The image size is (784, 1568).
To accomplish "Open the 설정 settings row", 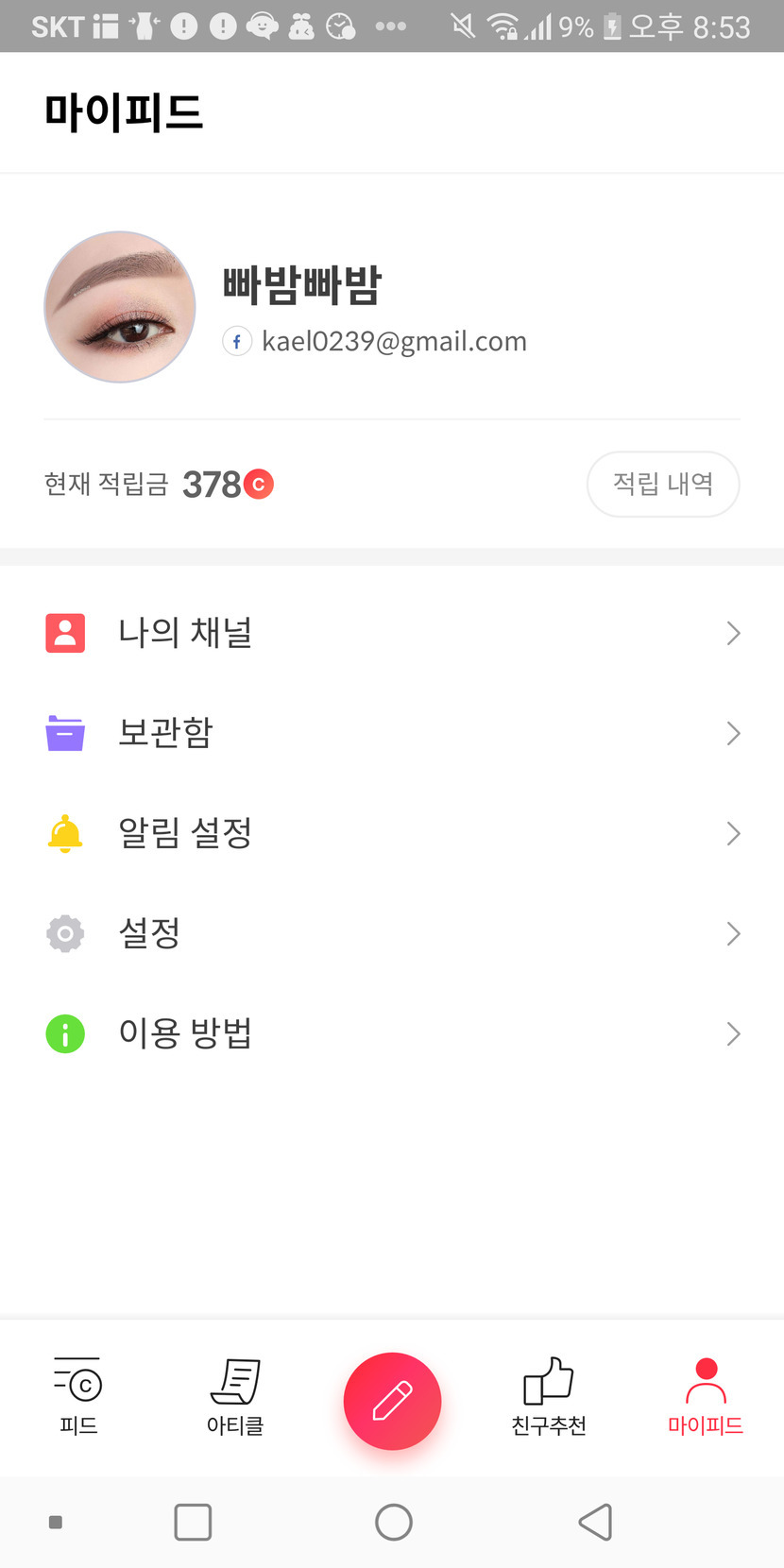I will click(392, 933).
